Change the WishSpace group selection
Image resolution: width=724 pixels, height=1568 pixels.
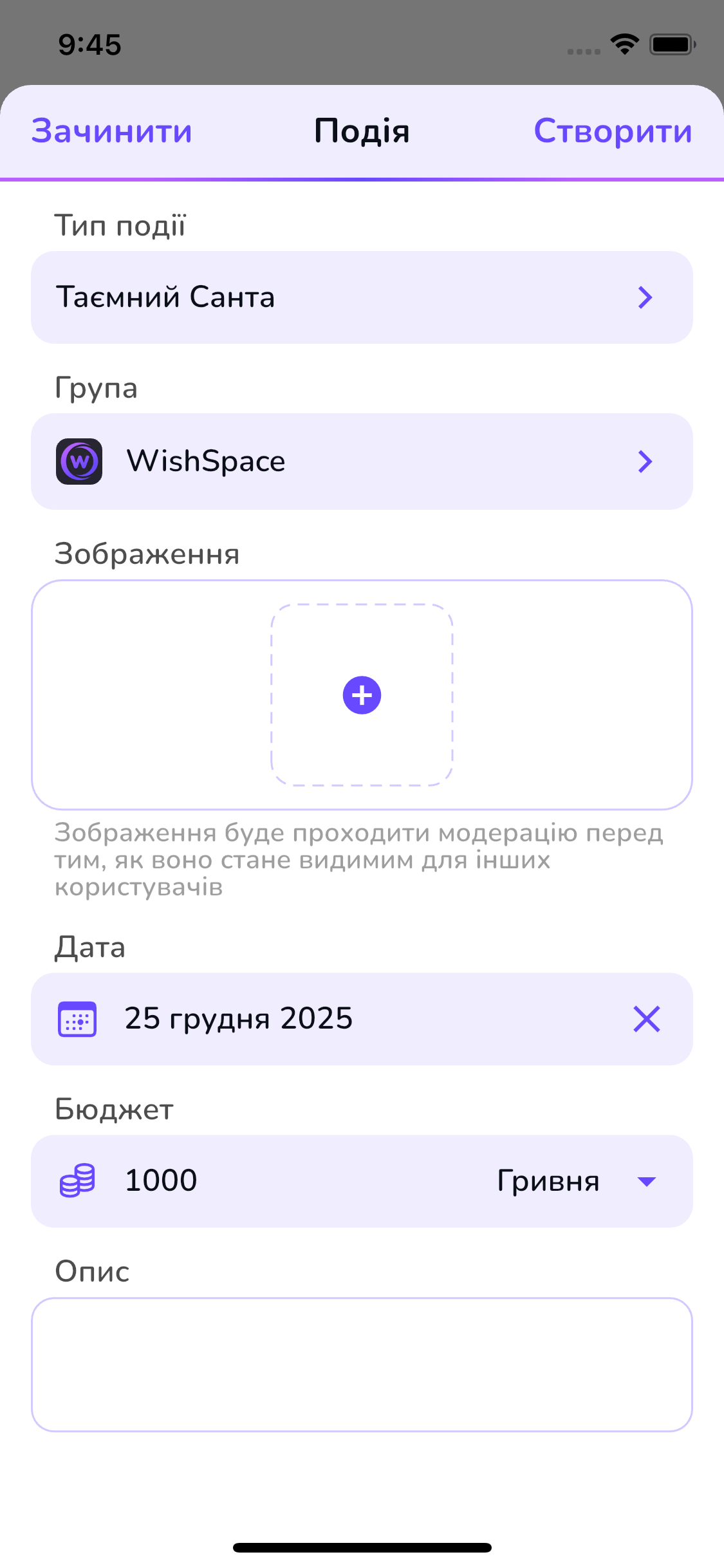[x=362, y=462]
